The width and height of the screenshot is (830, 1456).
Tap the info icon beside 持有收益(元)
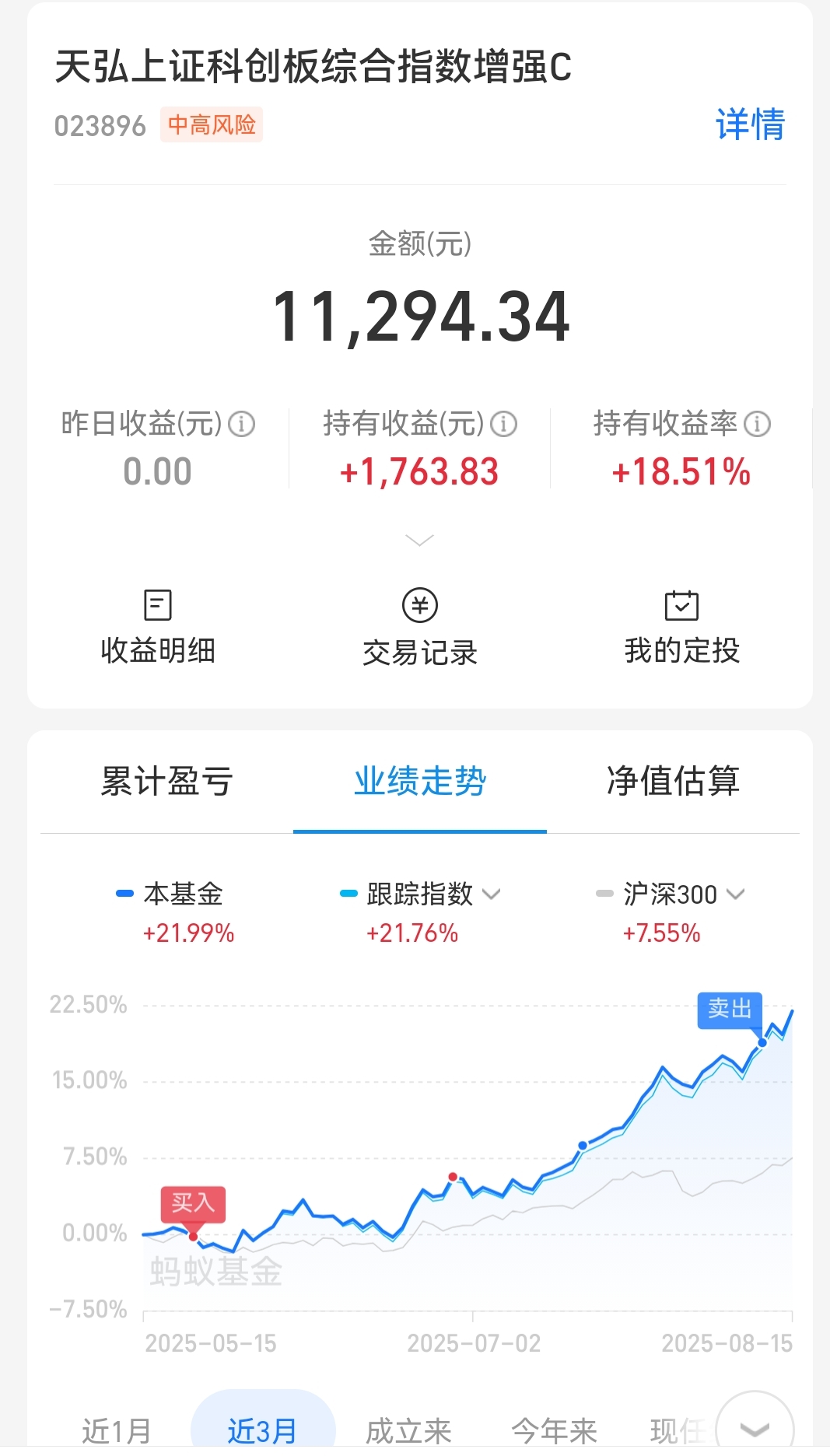pos(504,424)
